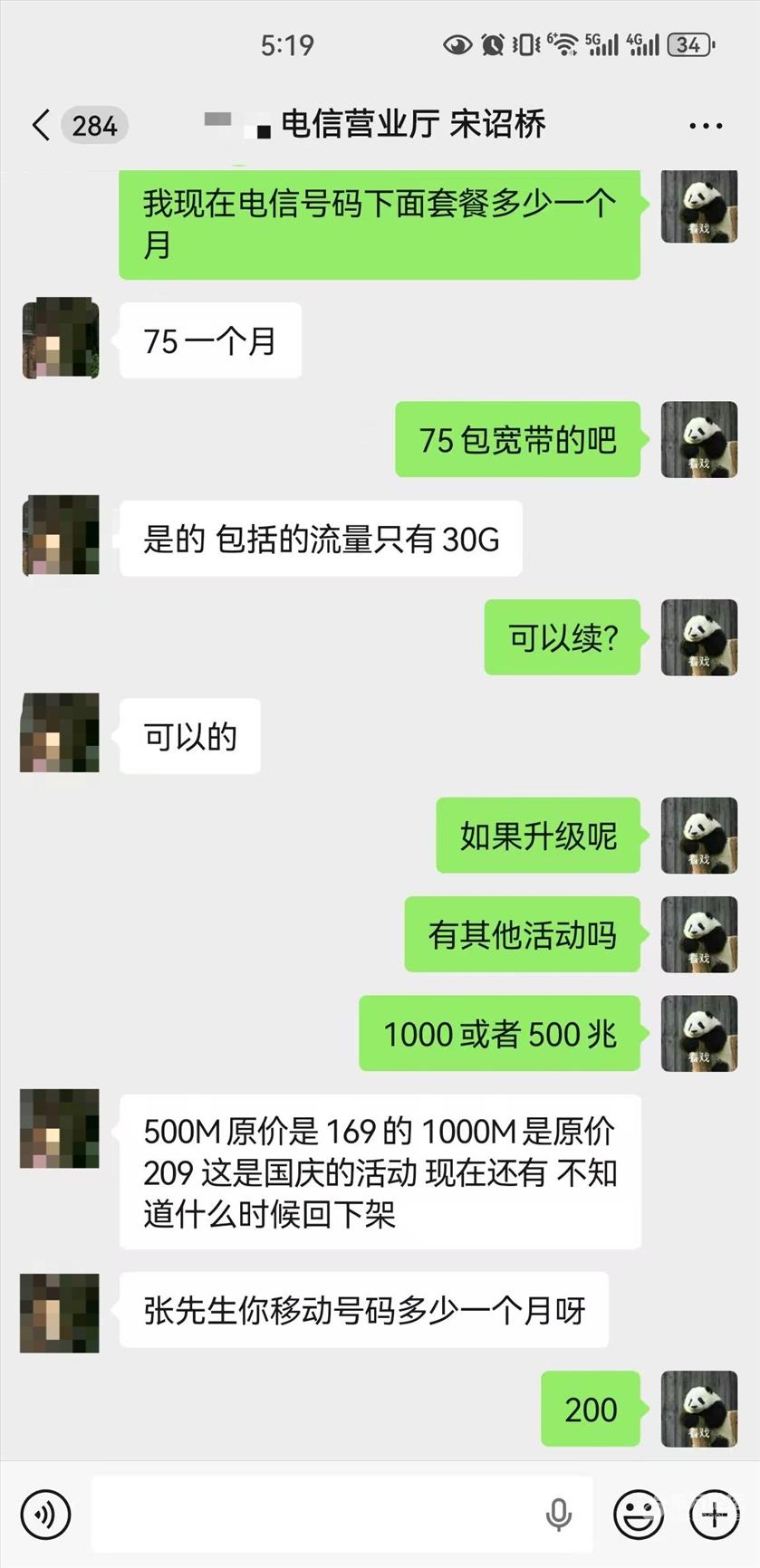The width and height of the screenshot is (760, 1568).
Task: Open panda avatar beside the "200" message
Action: tap(698, 1409)
